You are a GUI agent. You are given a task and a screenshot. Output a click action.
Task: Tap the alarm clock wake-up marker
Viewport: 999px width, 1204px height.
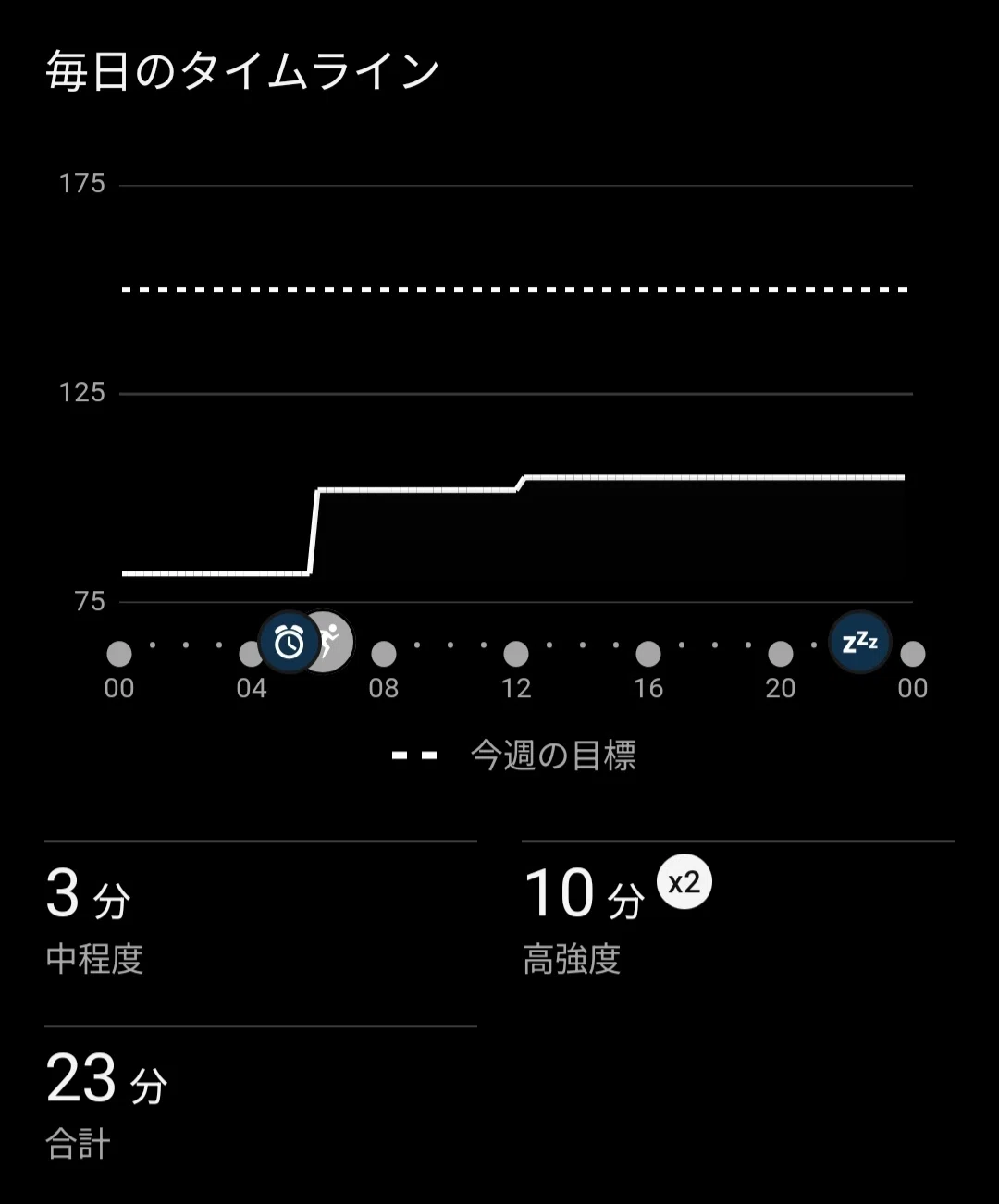[290, 641]
